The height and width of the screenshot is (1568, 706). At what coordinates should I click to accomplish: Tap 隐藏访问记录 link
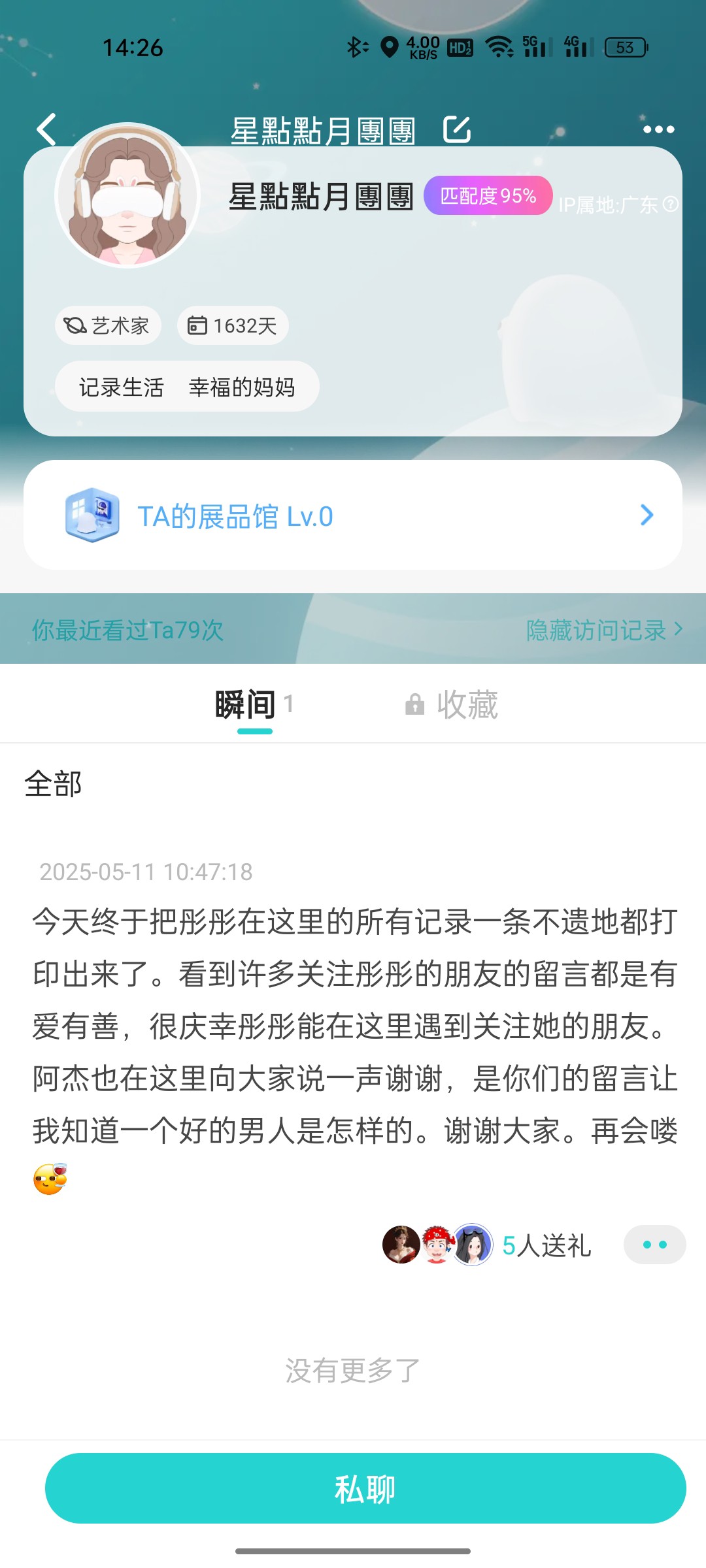click(605, 630)
